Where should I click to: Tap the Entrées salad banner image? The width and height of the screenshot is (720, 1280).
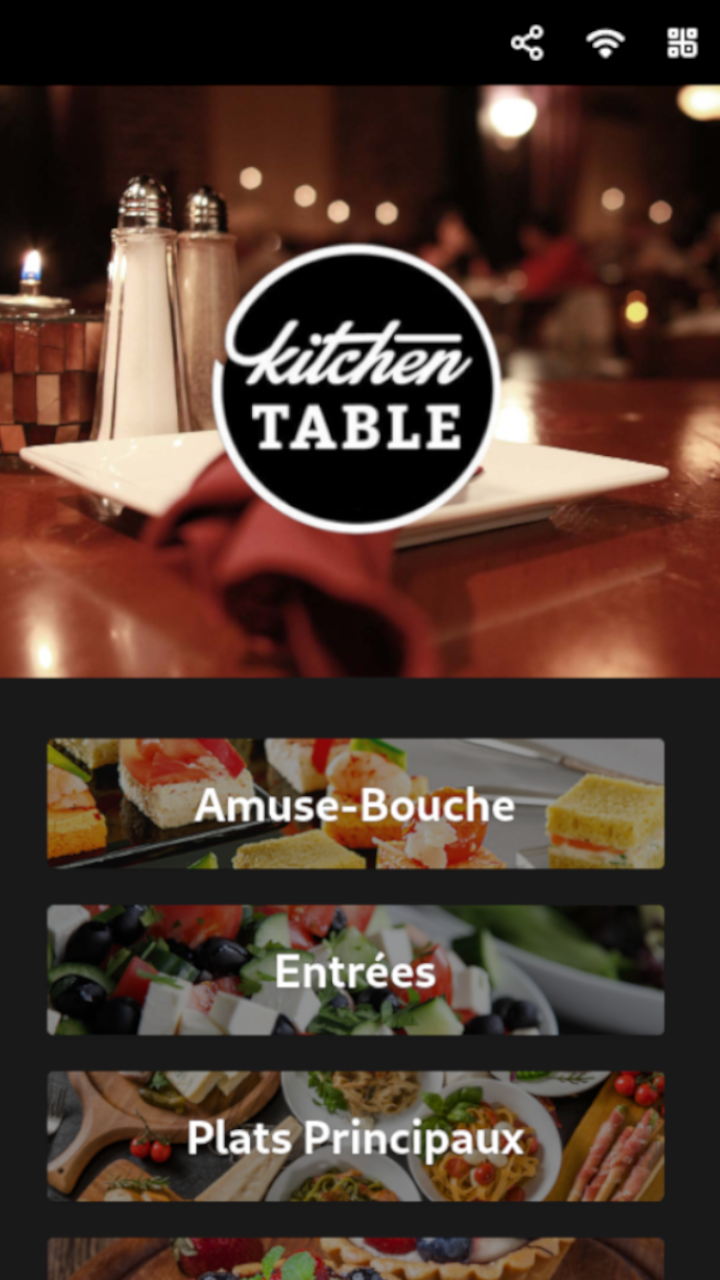[355, 970]
